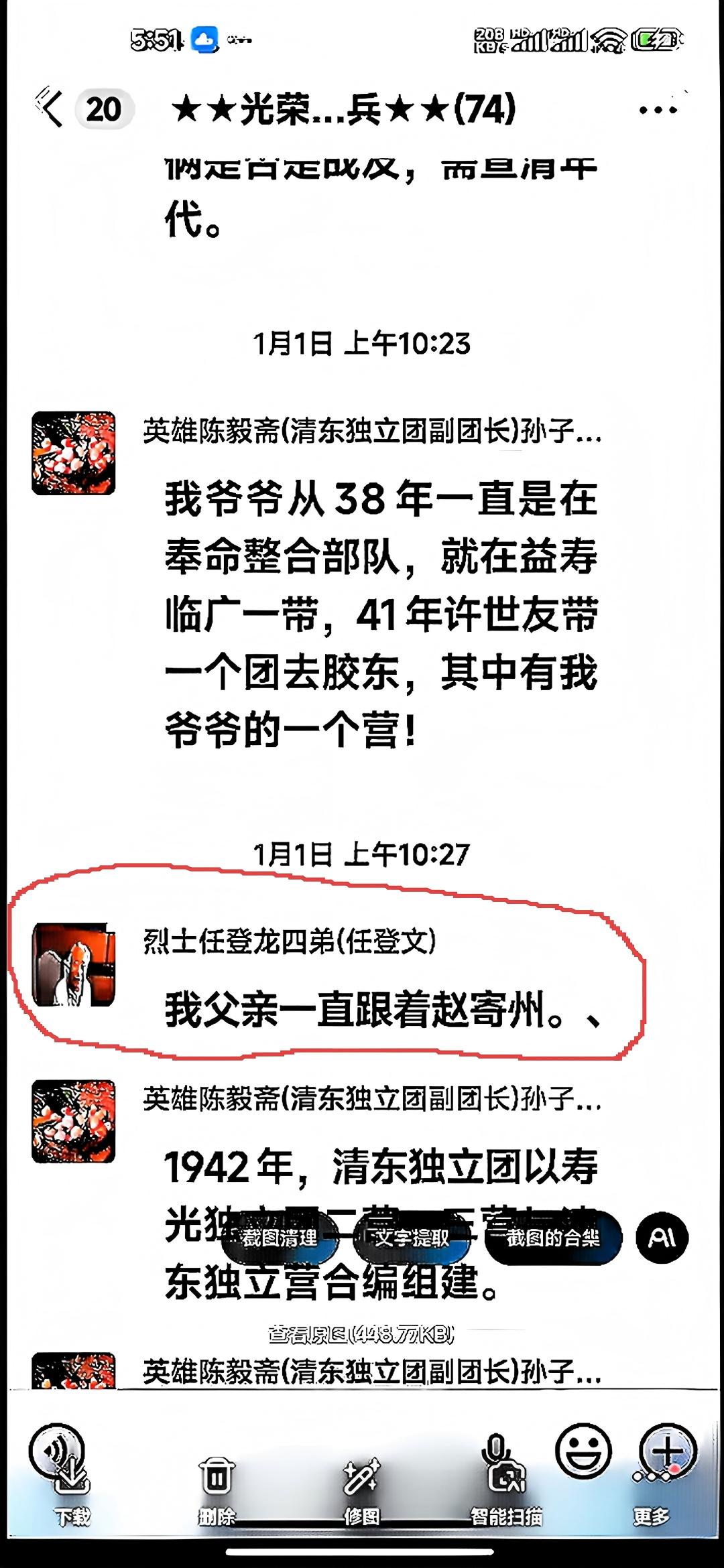This screenshot has height=1568, width=724.
Task: Extract text with 文字提取
Action: 412,1238
